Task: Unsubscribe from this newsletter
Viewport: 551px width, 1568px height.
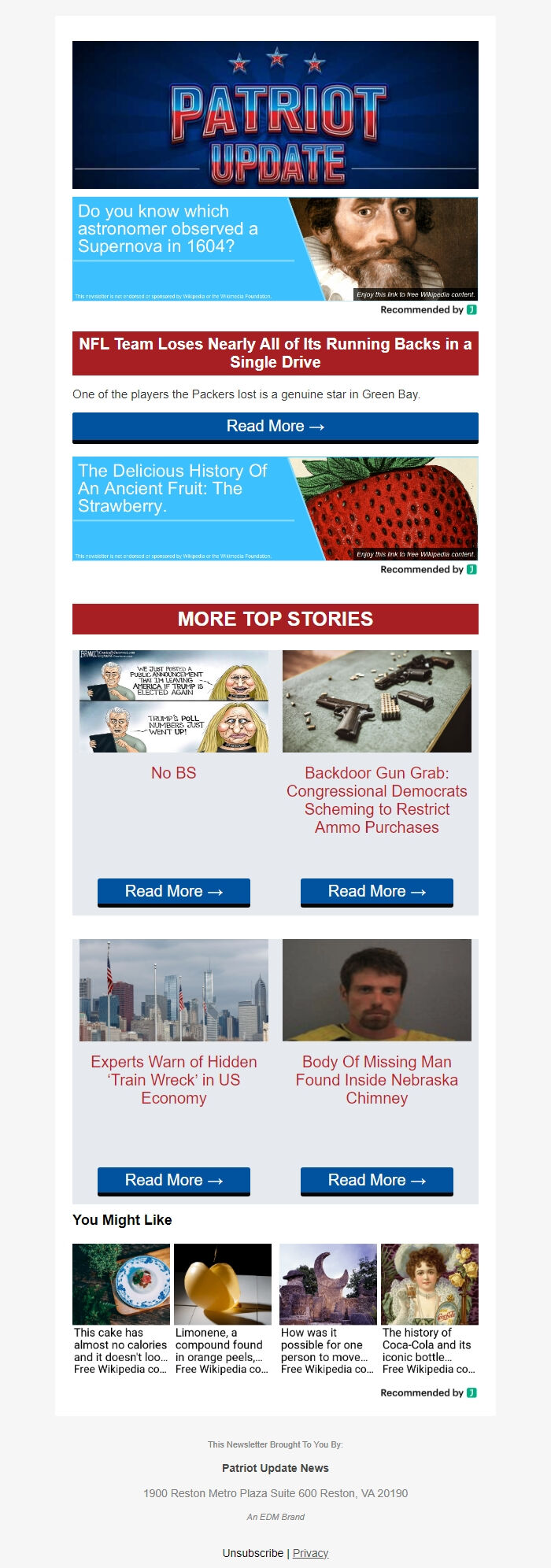Action: (x=253, y=1553)
